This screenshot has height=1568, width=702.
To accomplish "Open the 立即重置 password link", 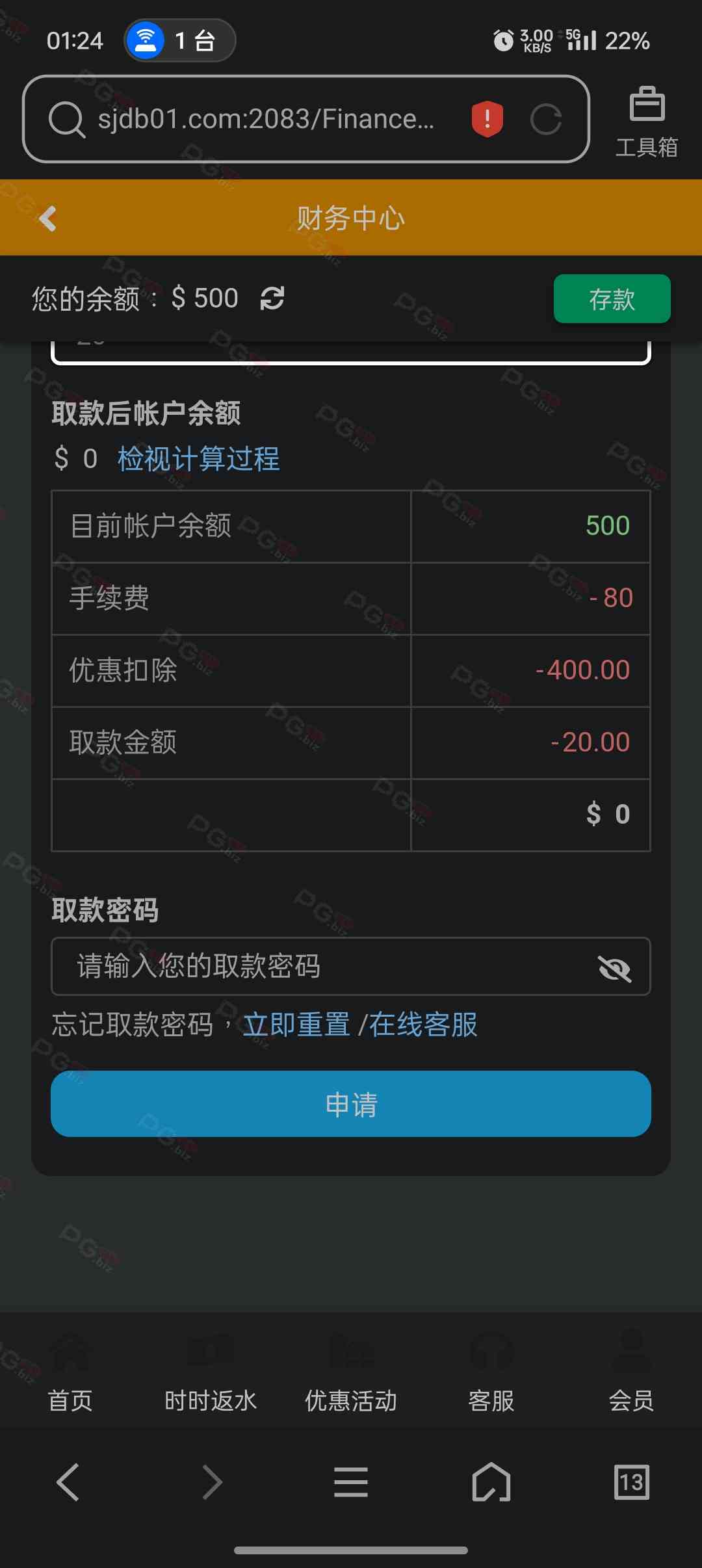I will [296, 1025].
